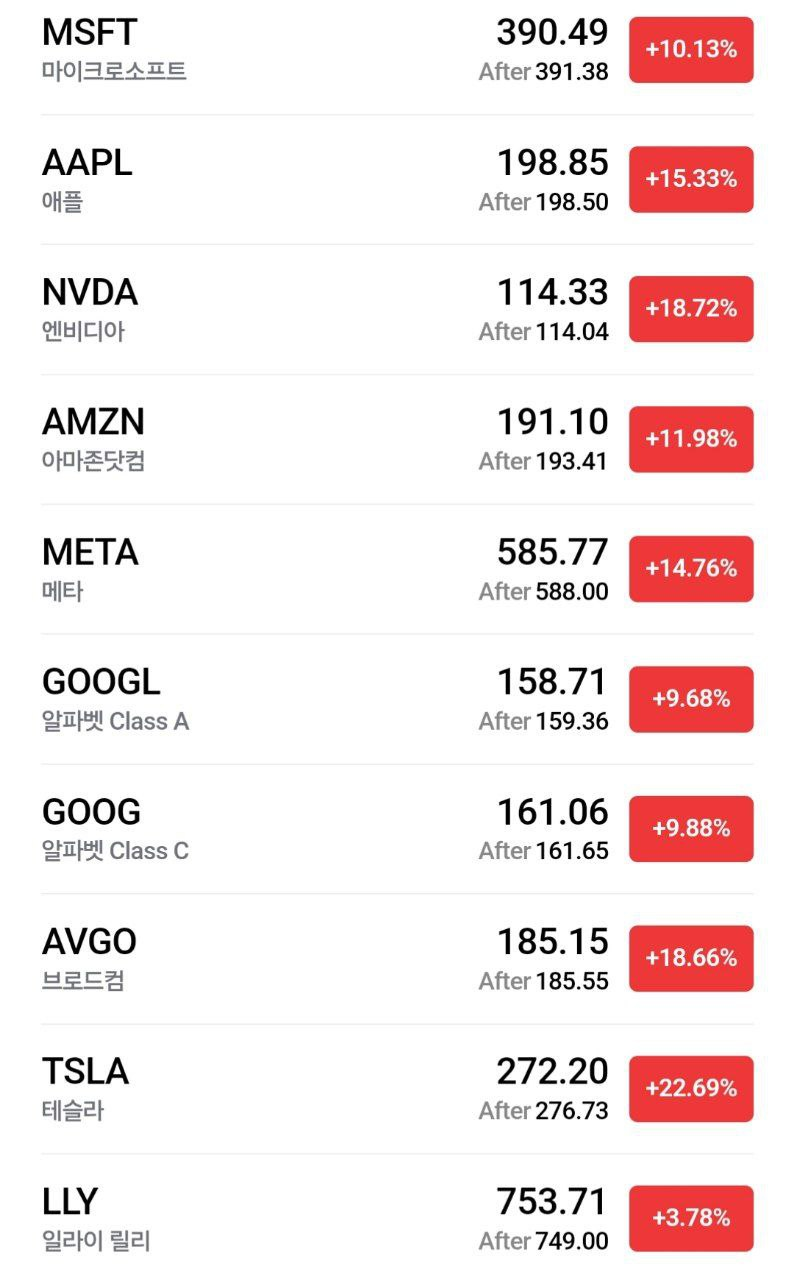Open META stock details
This screenshot has height=1280, width=794.
coord(300,570)
